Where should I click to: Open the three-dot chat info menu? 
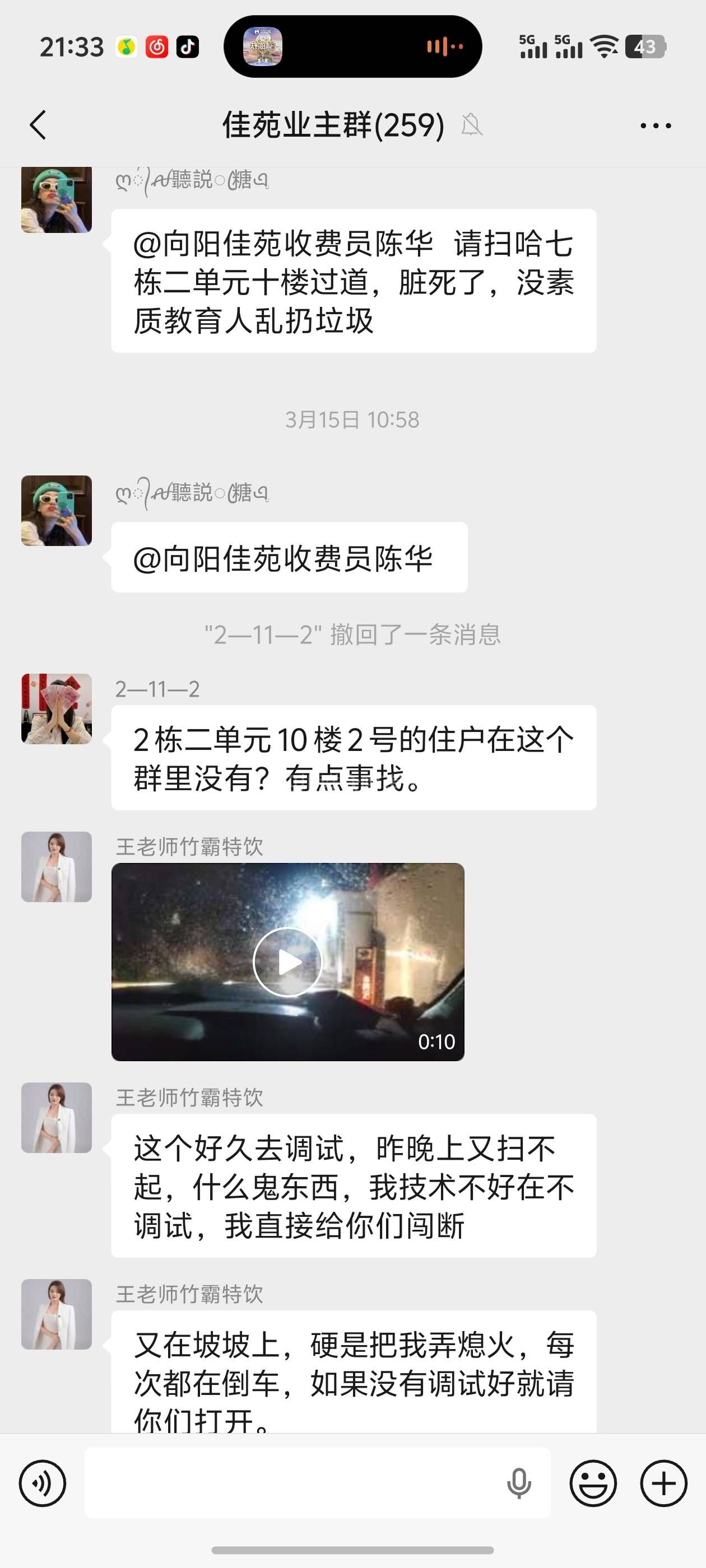(x=656, y=126)
